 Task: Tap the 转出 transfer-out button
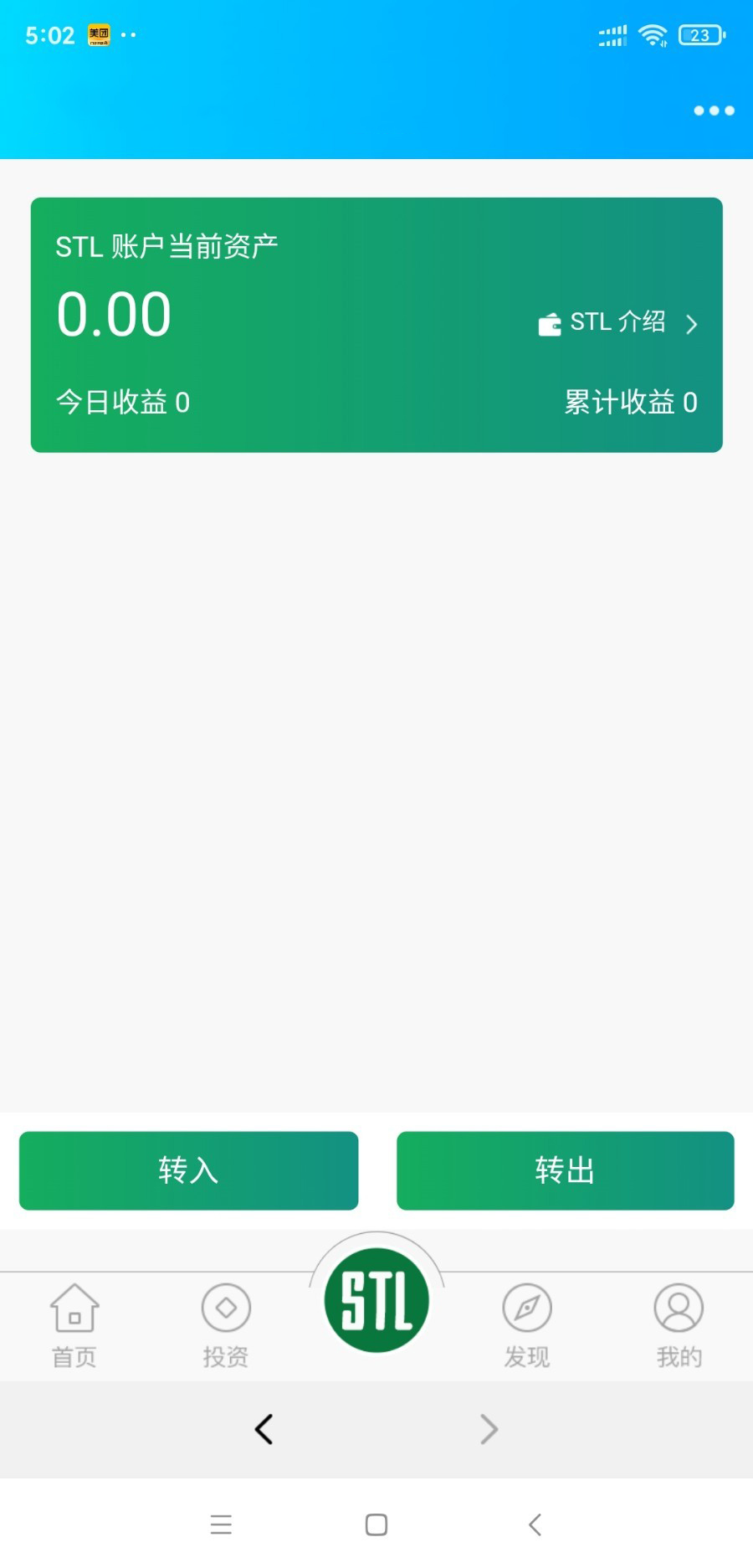tap(565, 1170)
